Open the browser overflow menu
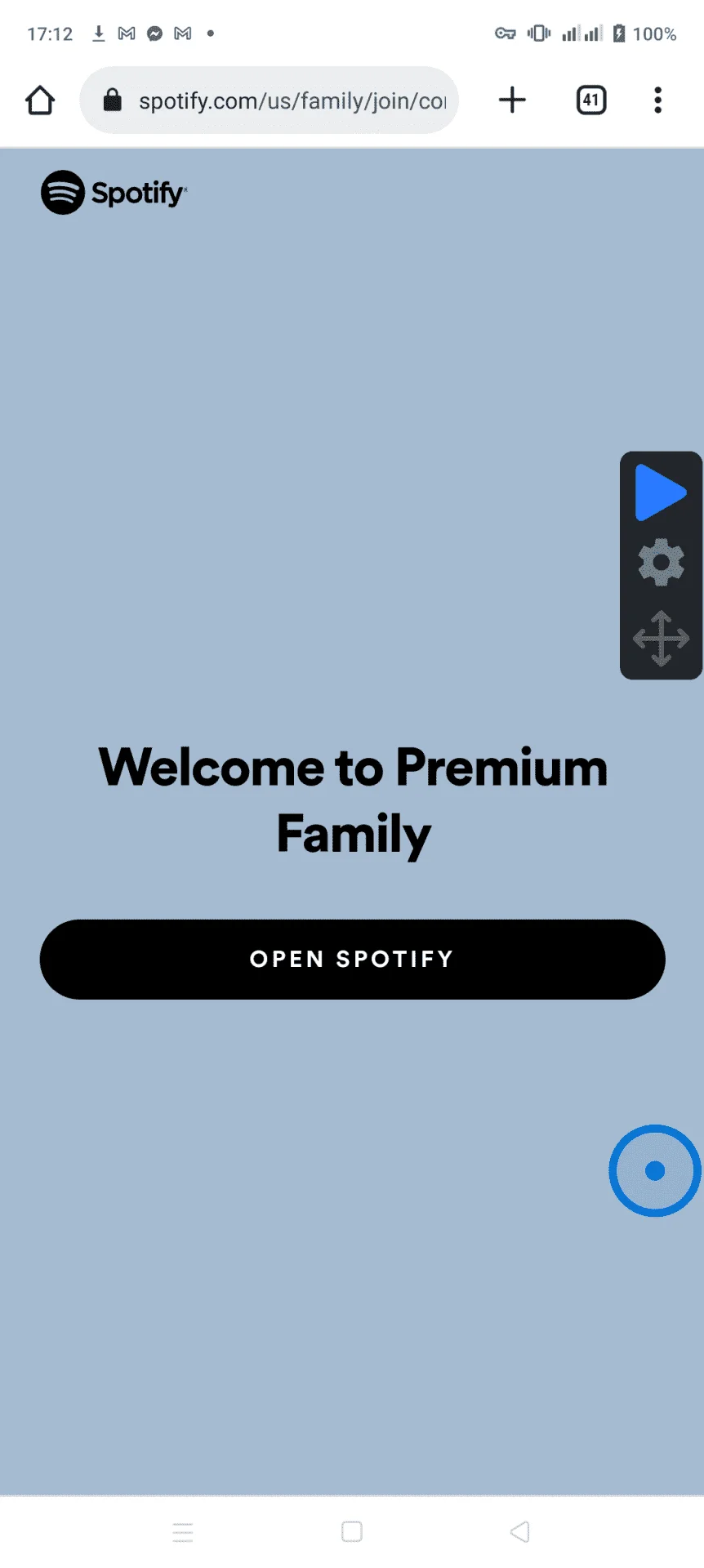The image size is (704, 1568). tap(657, 100)
